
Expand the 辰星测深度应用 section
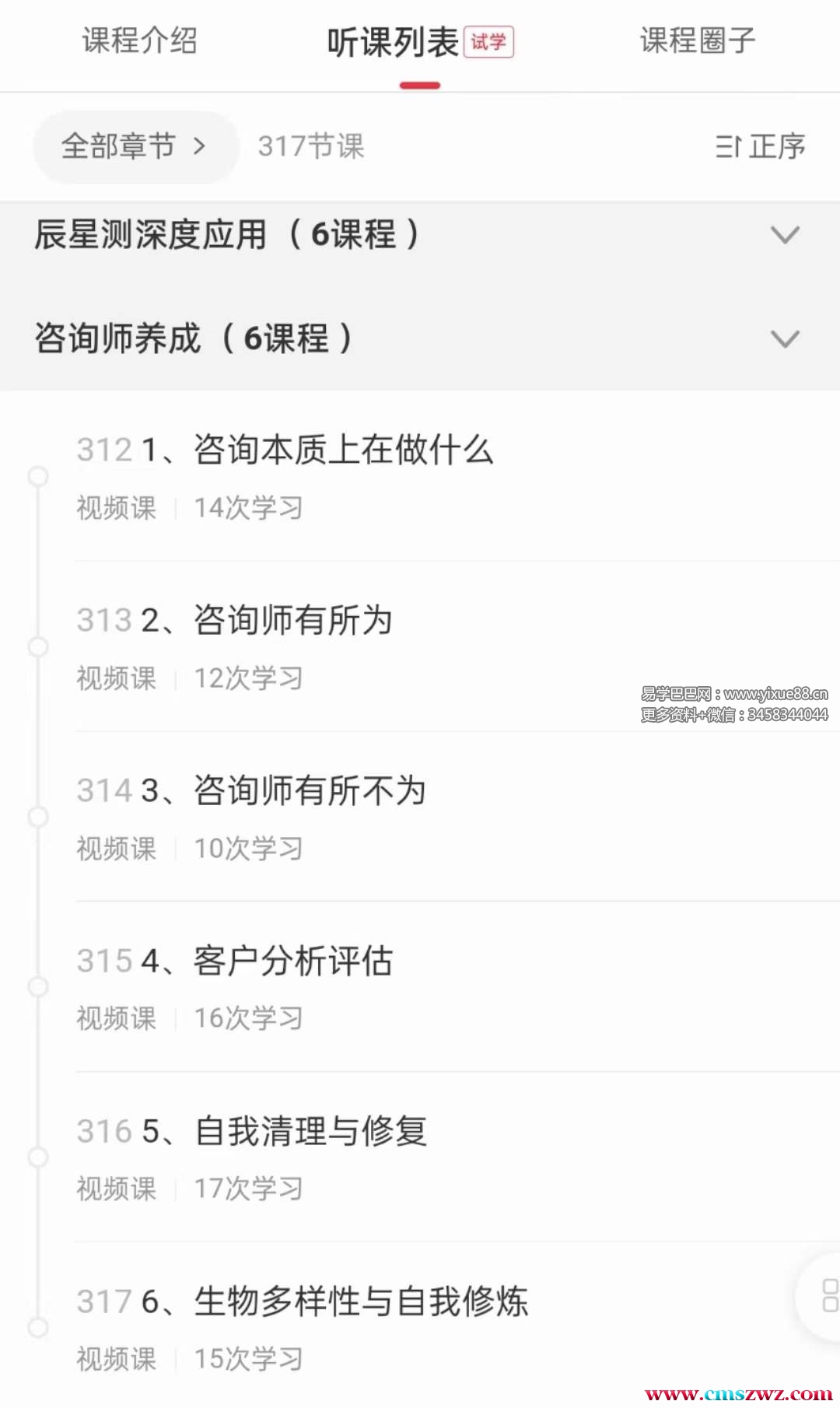pyautogui.click(x=420, y=235)
